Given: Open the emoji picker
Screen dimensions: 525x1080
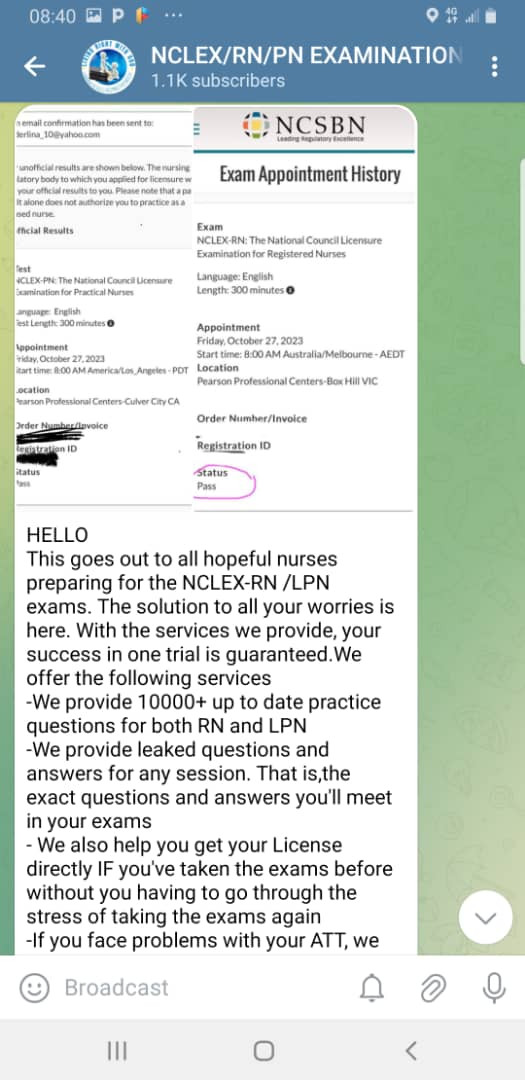Looking at the screenshot, I should (x=34, y=988).
